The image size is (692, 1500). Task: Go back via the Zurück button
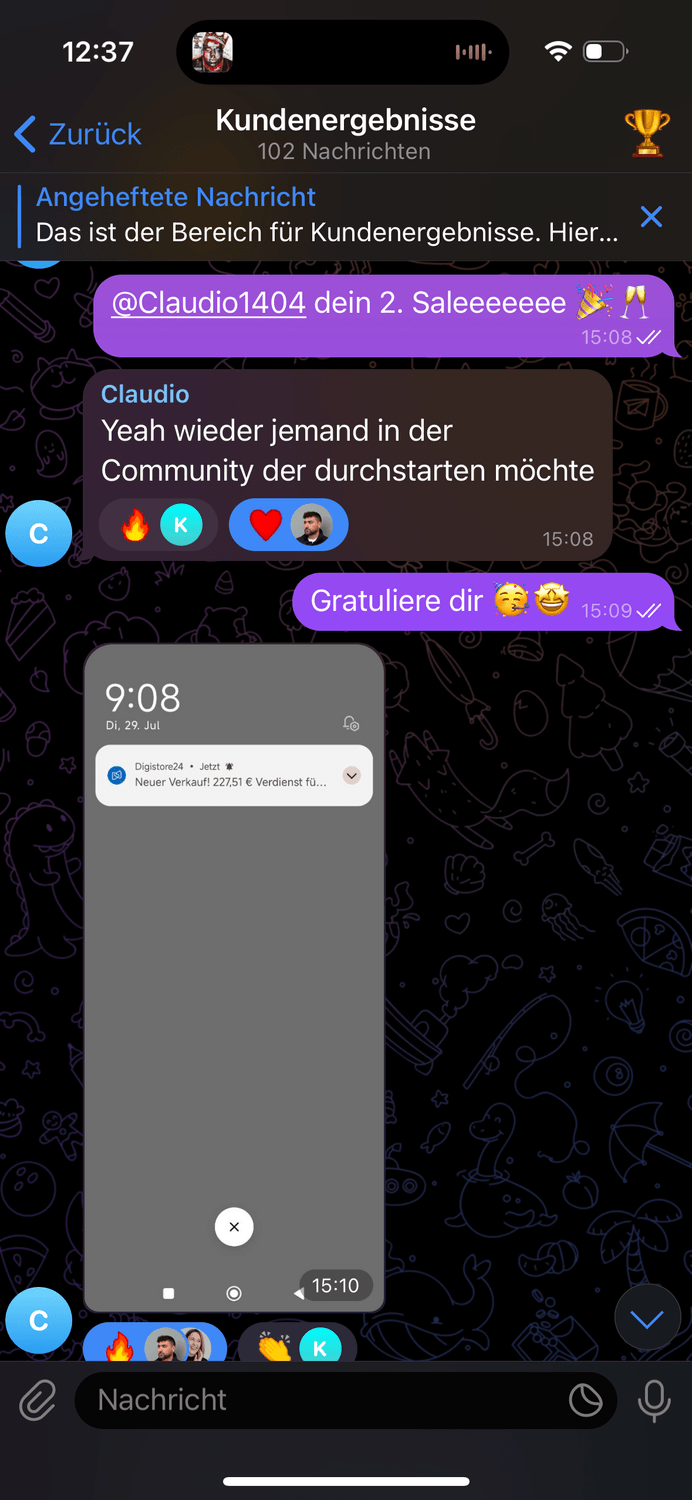(78, 134)
